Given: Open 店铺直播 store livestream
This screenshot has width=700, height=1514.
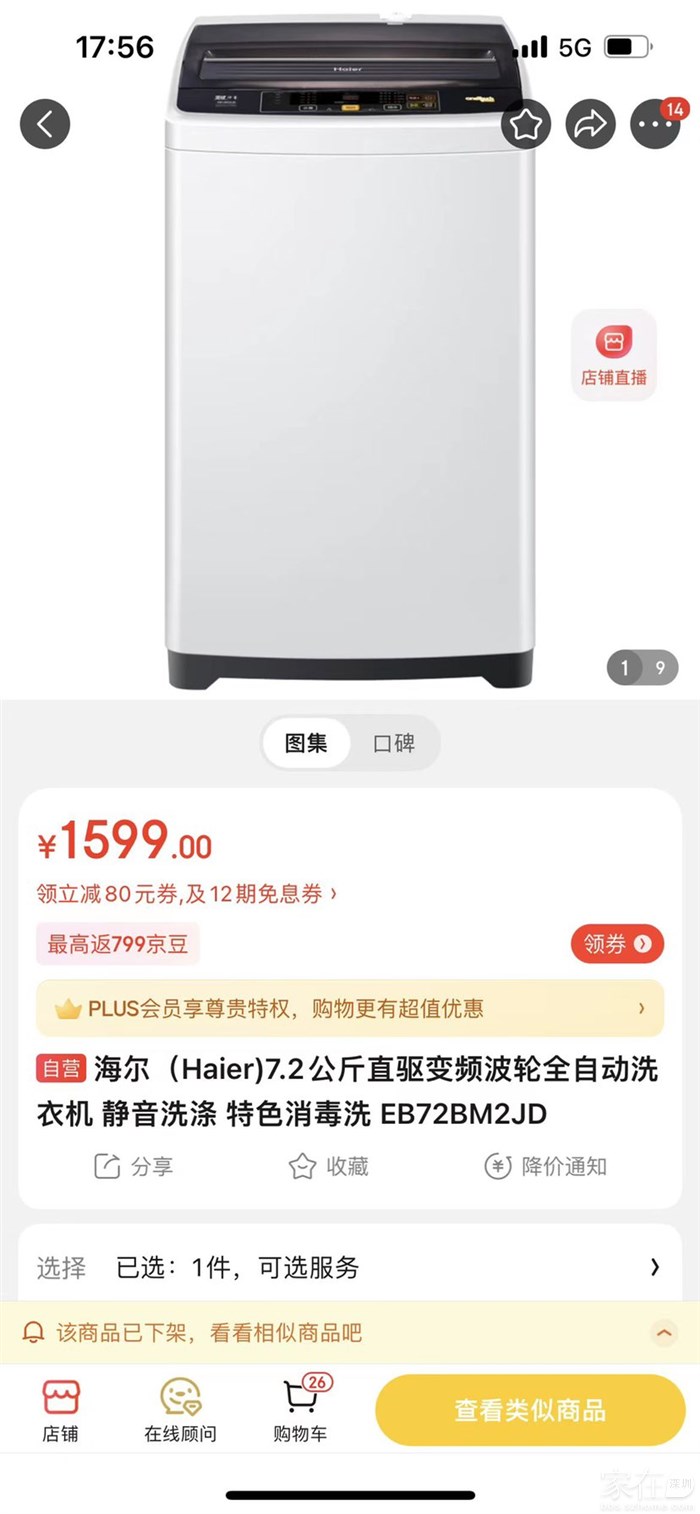Looking at the screenshot, I should 614,355.
